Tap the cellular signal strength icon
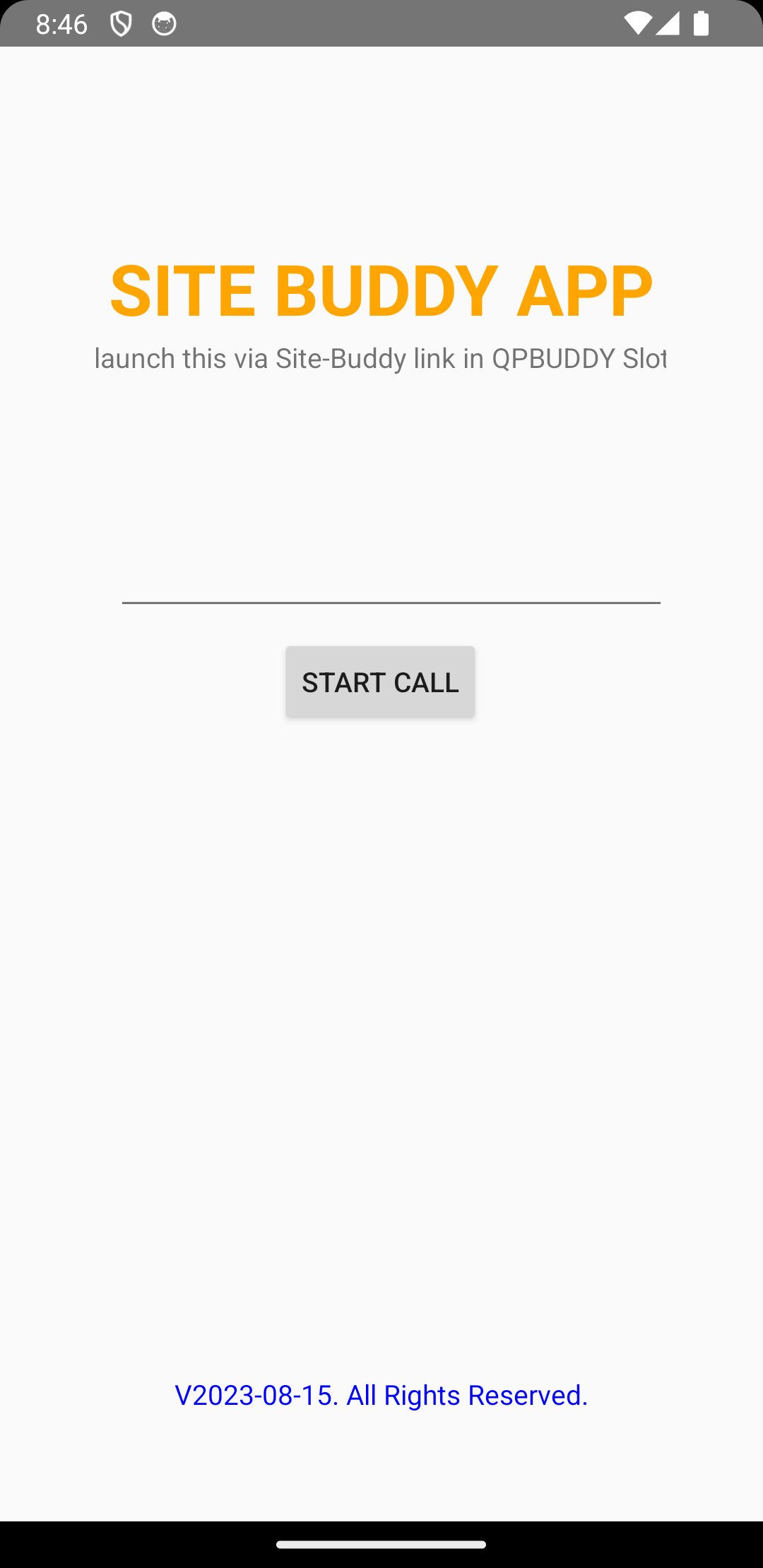Screen dimensions: 763x1568 click(668, 23)
